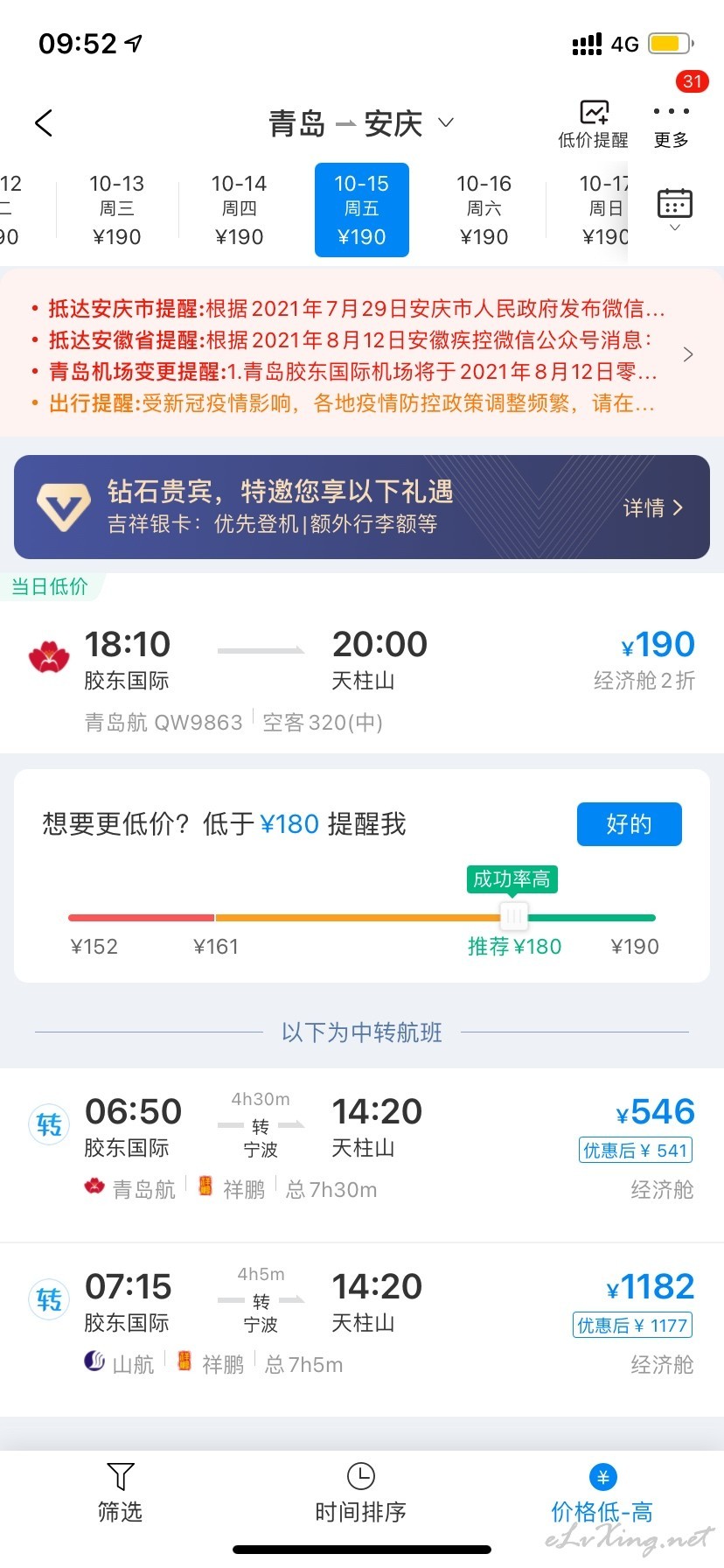Open the 06:50 transfer flight at ¥546
This screenshot has height=1568, width=724.
click(x=362, y=1153)
